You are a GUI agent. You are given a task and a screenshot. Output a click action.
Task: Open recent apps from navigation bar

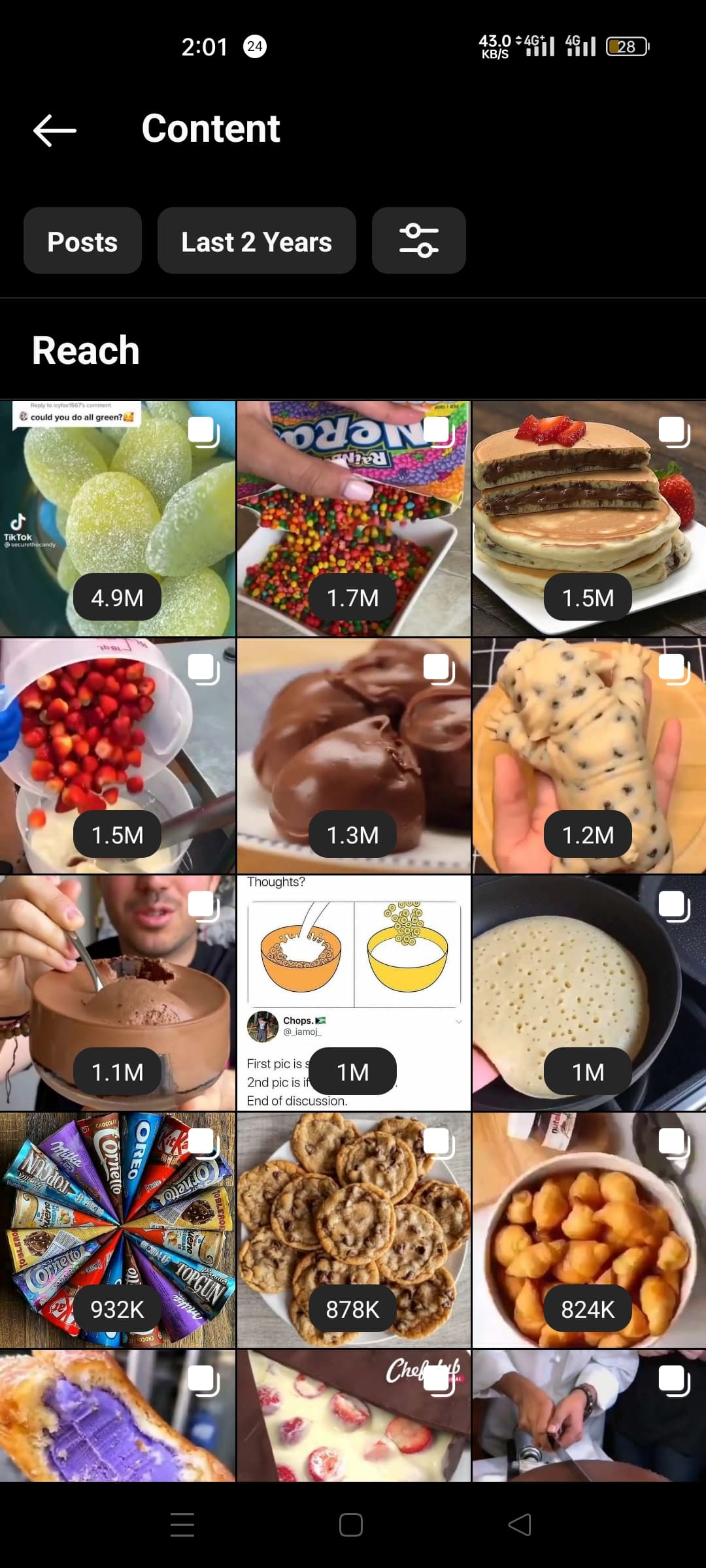tap(182, 1525)
